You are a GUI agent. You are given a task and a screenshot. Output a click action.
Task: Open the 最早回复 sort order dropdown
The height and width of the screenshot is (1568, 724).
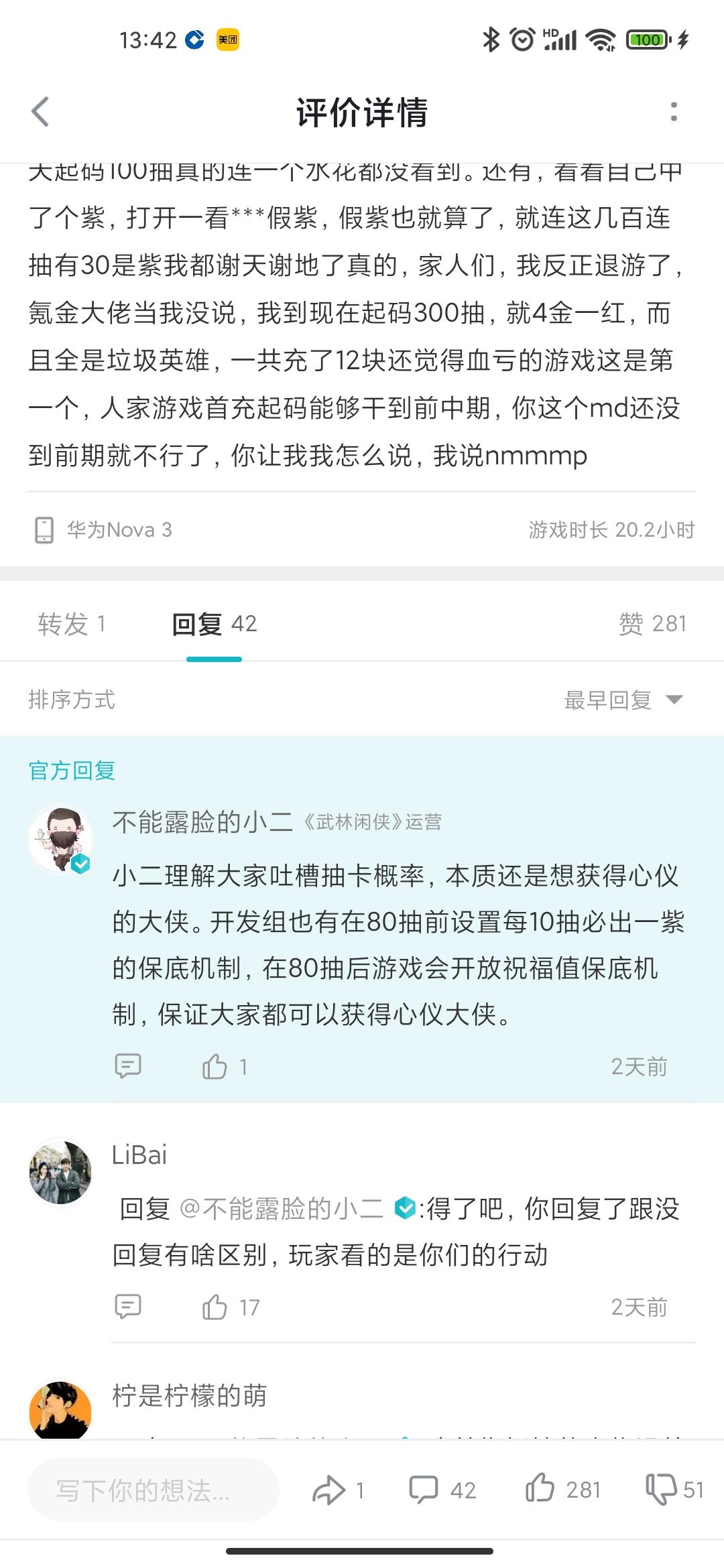click(607, 700)
